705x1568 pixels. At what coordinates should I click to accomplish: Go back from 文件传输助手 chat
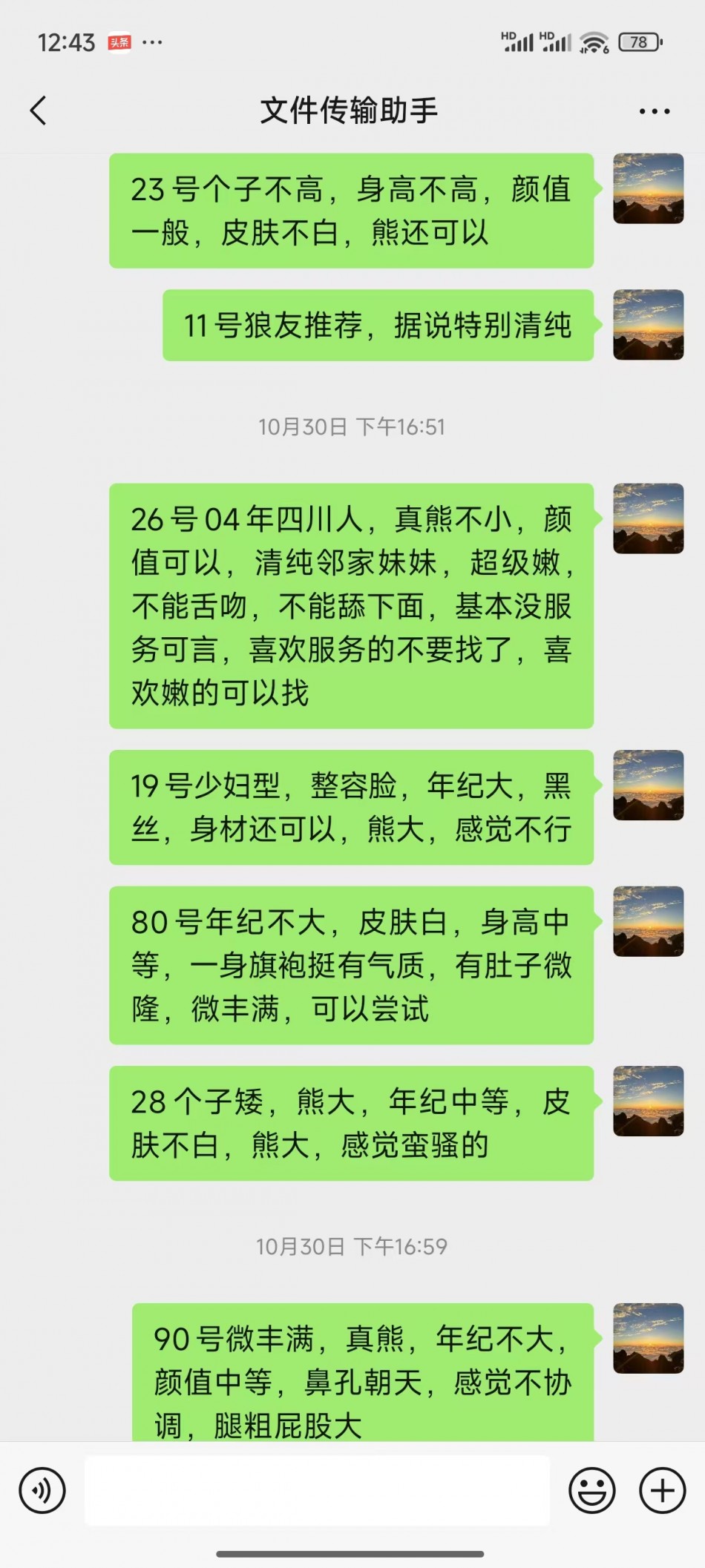pos(39,111)
